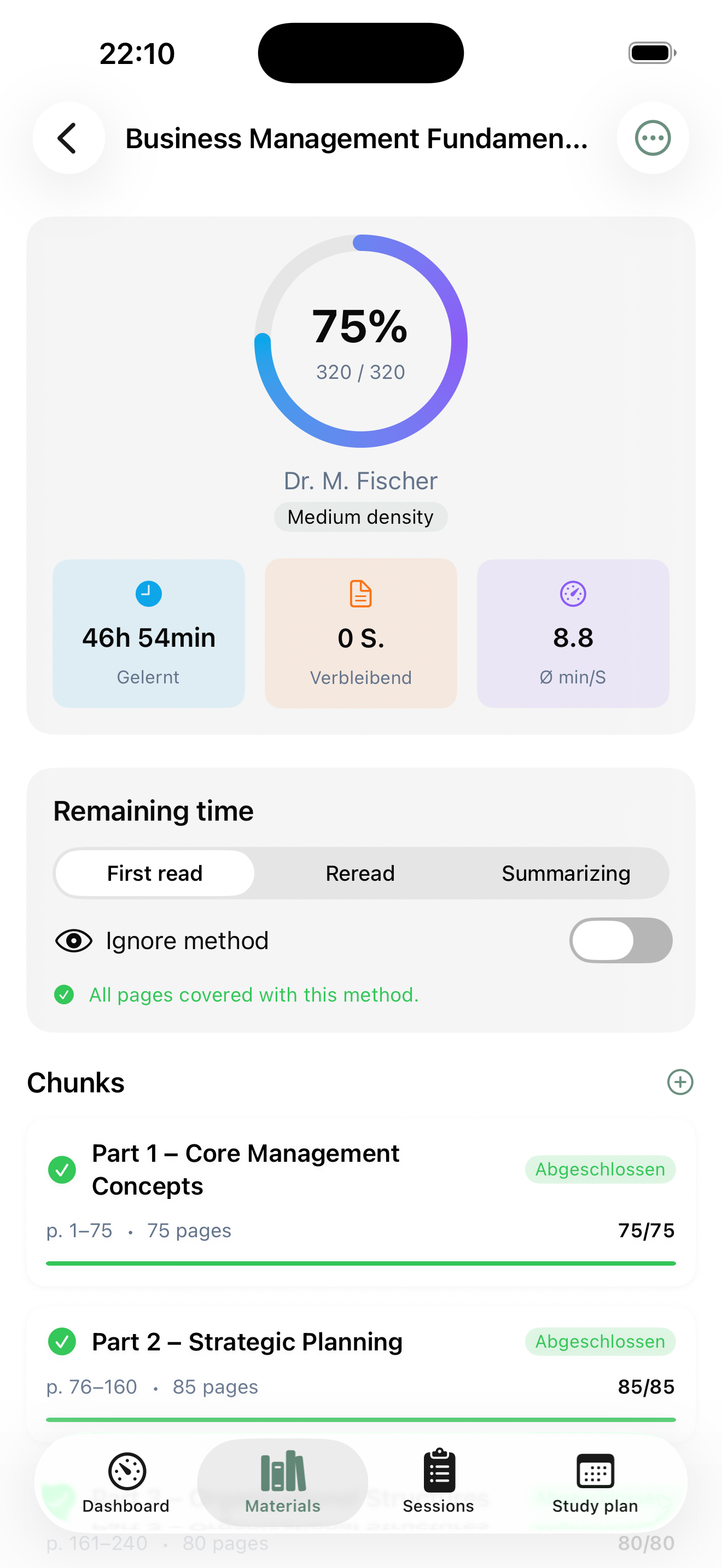The image size is (722, 1568).
Task: Click Part 2's green progress bar
Action: [360, 1418]
